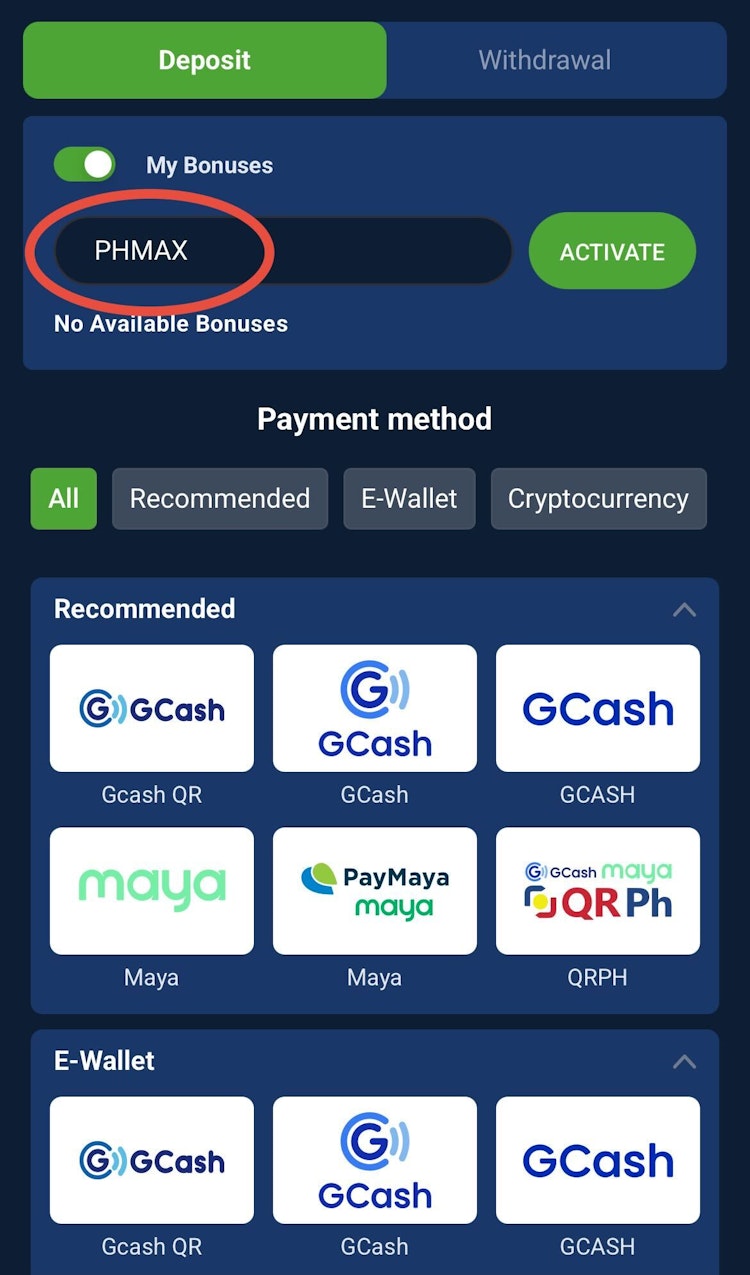The image size is (750, 1275).
Task: Select the Deposit tab
Action: point(204,60)
